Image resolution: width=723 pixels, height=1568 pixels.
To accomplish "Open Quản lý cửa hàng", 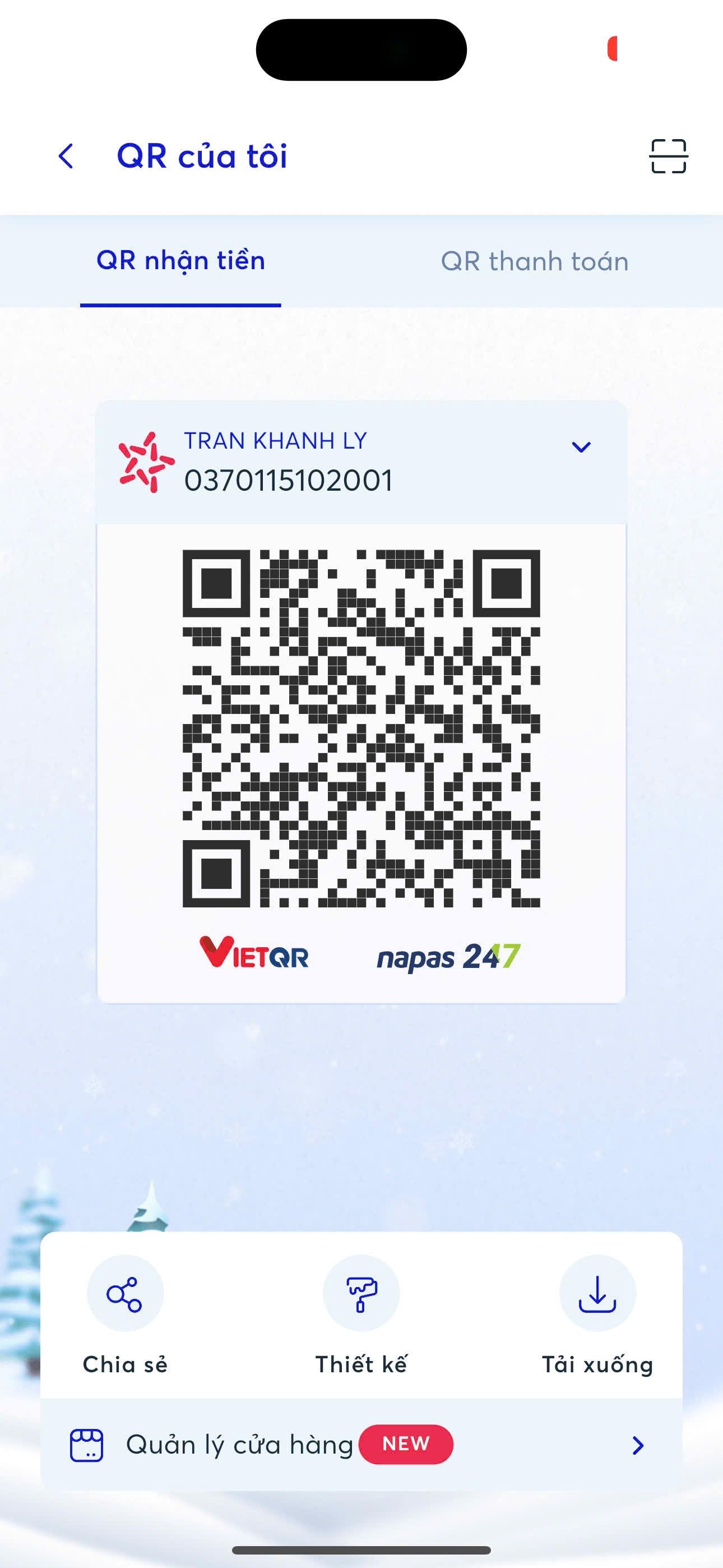I will [x=361, y=1445].
